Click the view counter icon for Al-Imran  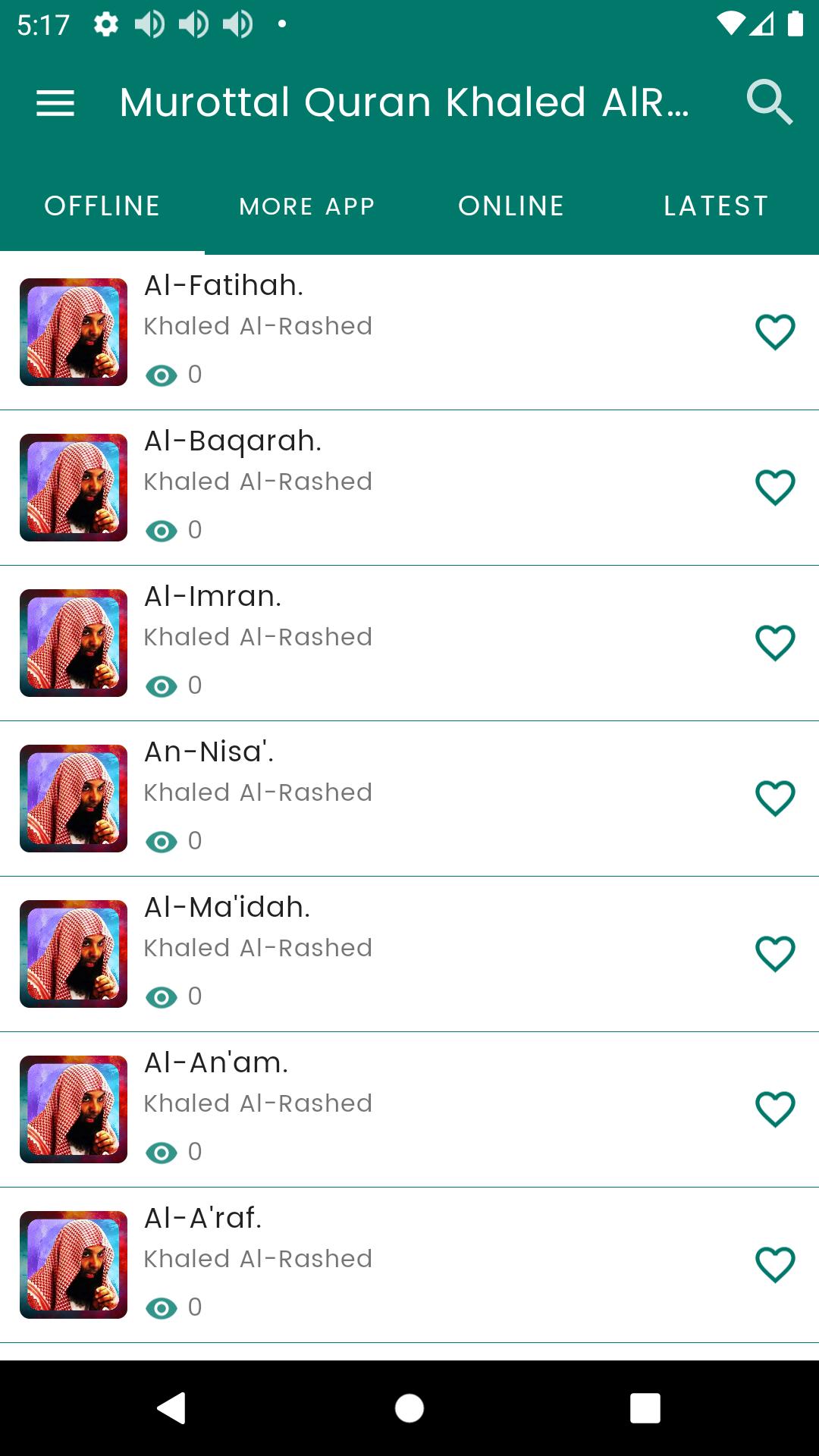pos(162,685)
